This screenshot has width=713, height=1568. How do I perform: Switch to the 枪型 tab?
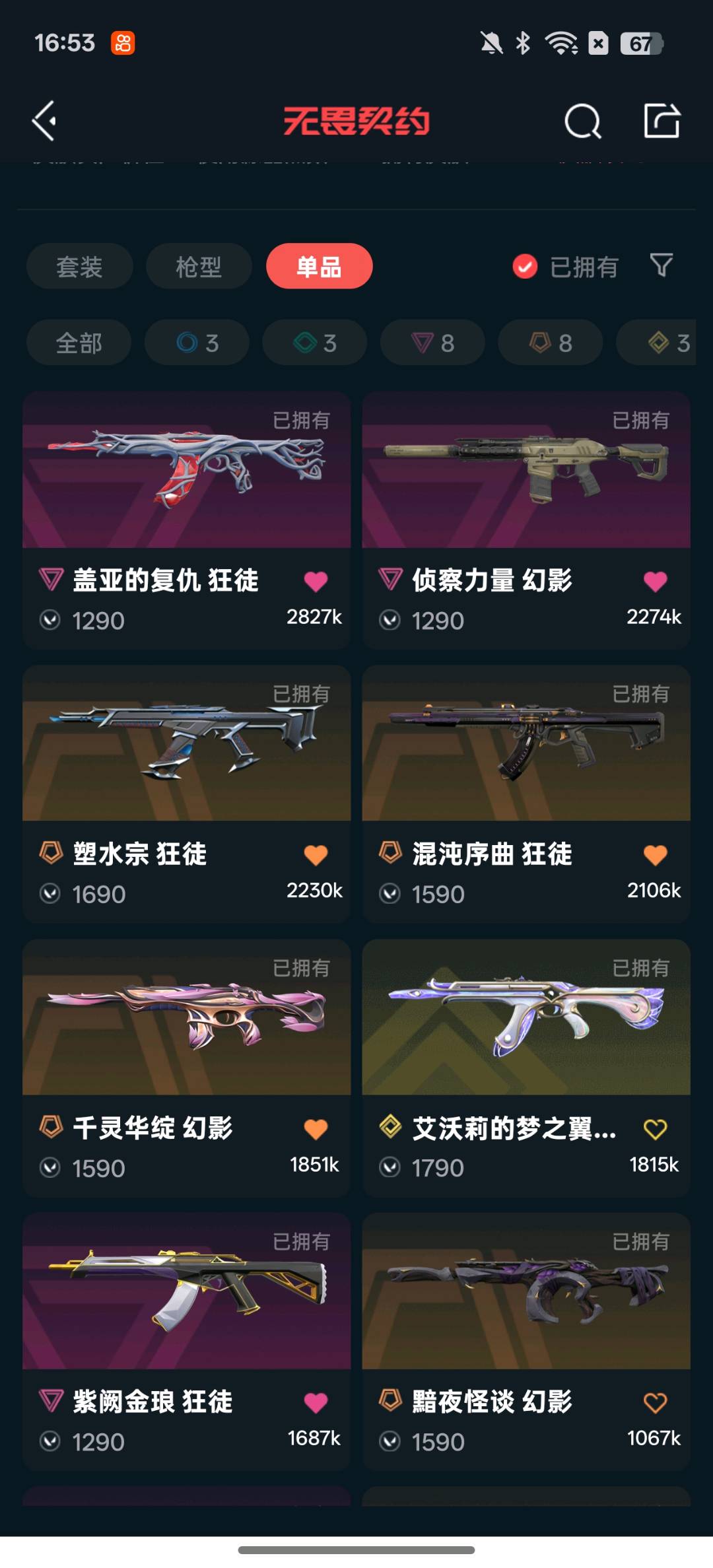tap(199, 267)
